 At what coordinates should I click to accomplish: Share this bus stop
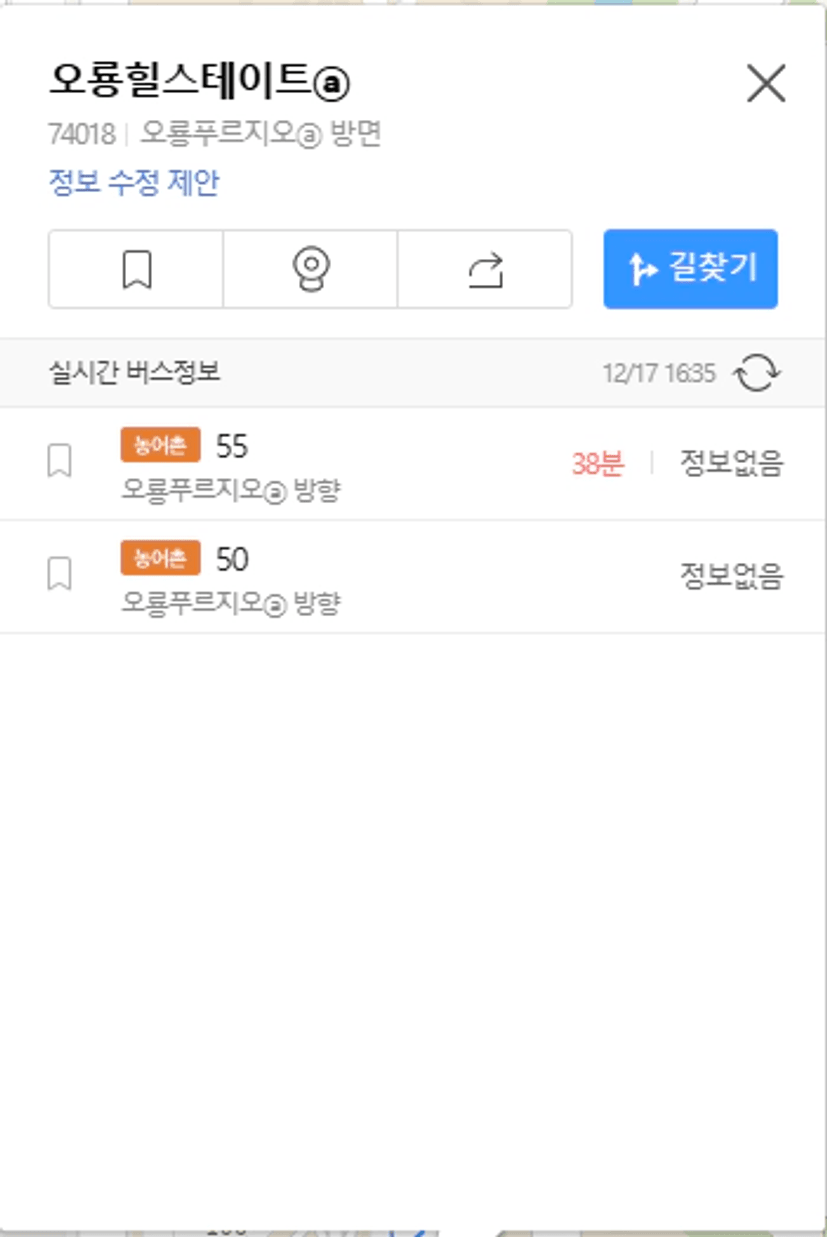point(485,269)
